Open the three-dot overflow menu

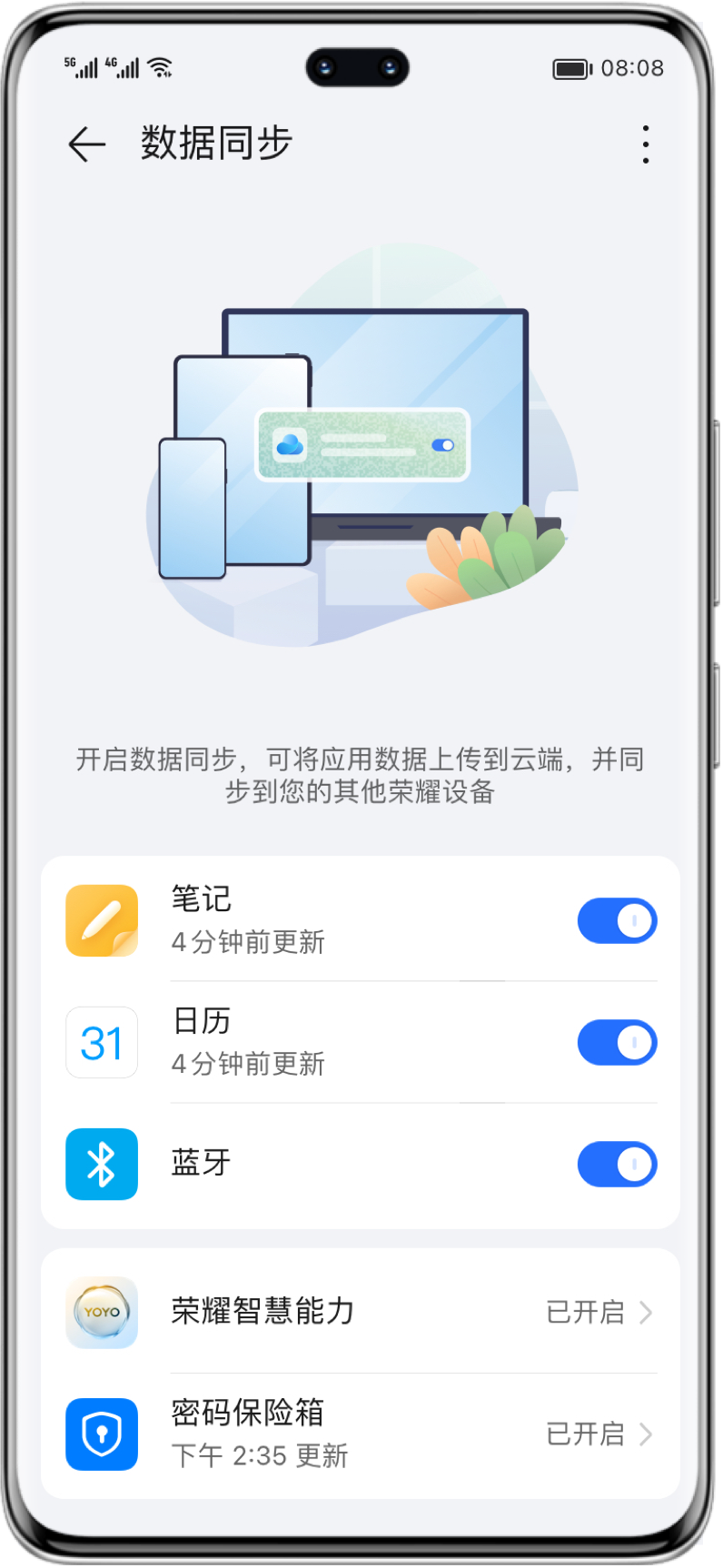pyautogui.click(x=645, y=144)
